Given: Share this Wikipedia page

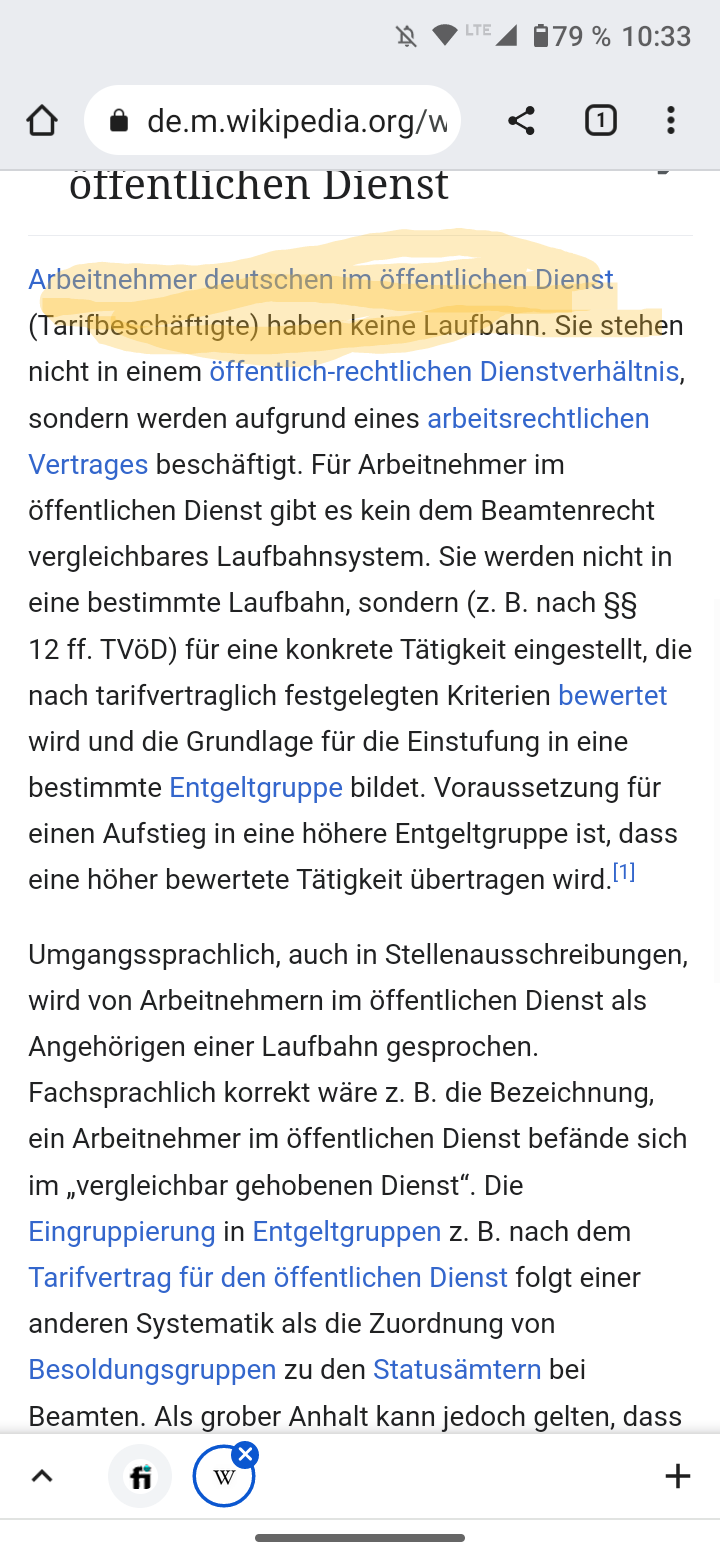Looking at the screenshot, I should pos(521,121).
